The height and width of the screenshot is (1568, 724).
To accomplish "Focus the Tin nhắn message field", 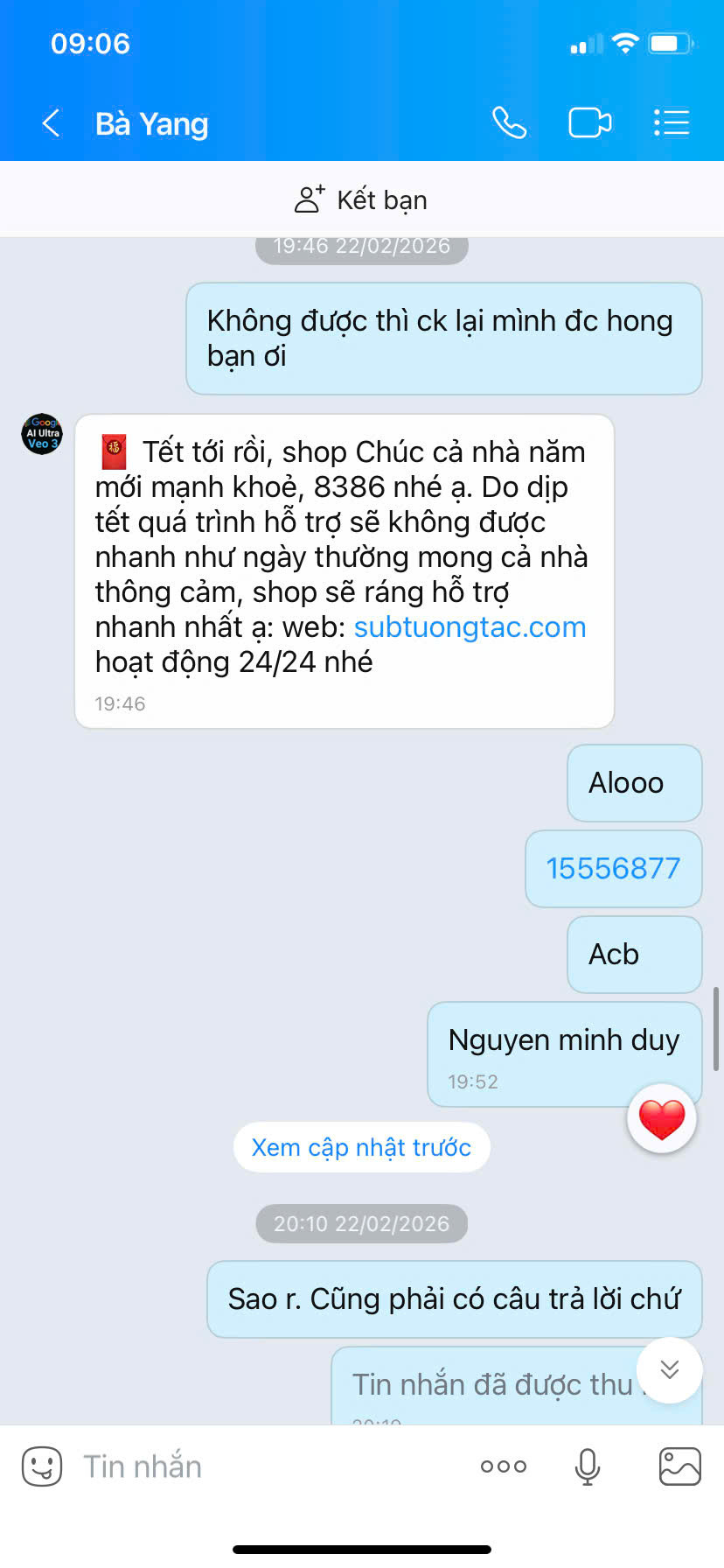I will point(262,1466).
